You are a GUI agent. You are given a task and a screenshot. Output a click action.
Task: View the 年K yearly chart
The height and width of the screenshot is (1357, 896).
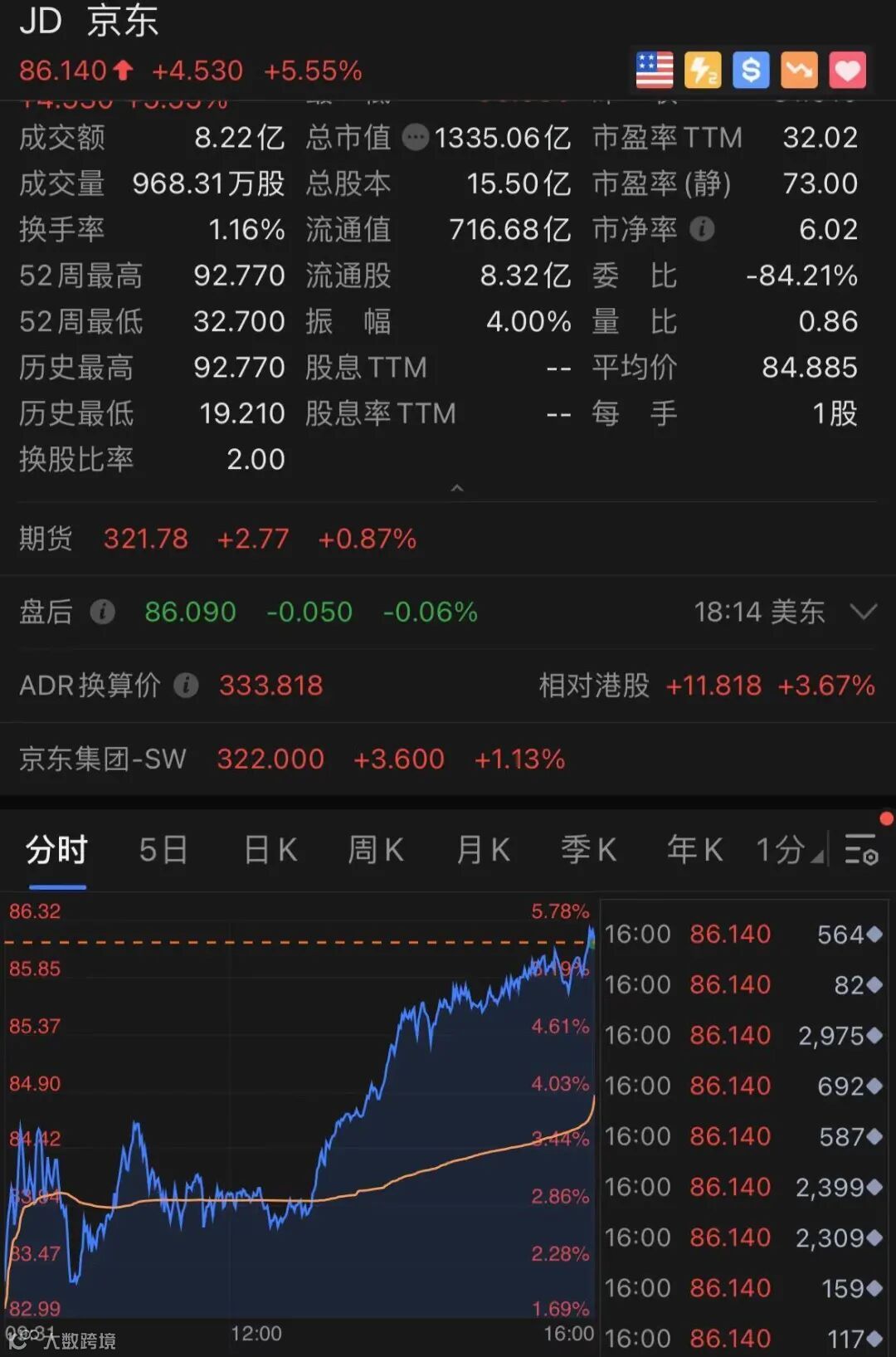694,850
